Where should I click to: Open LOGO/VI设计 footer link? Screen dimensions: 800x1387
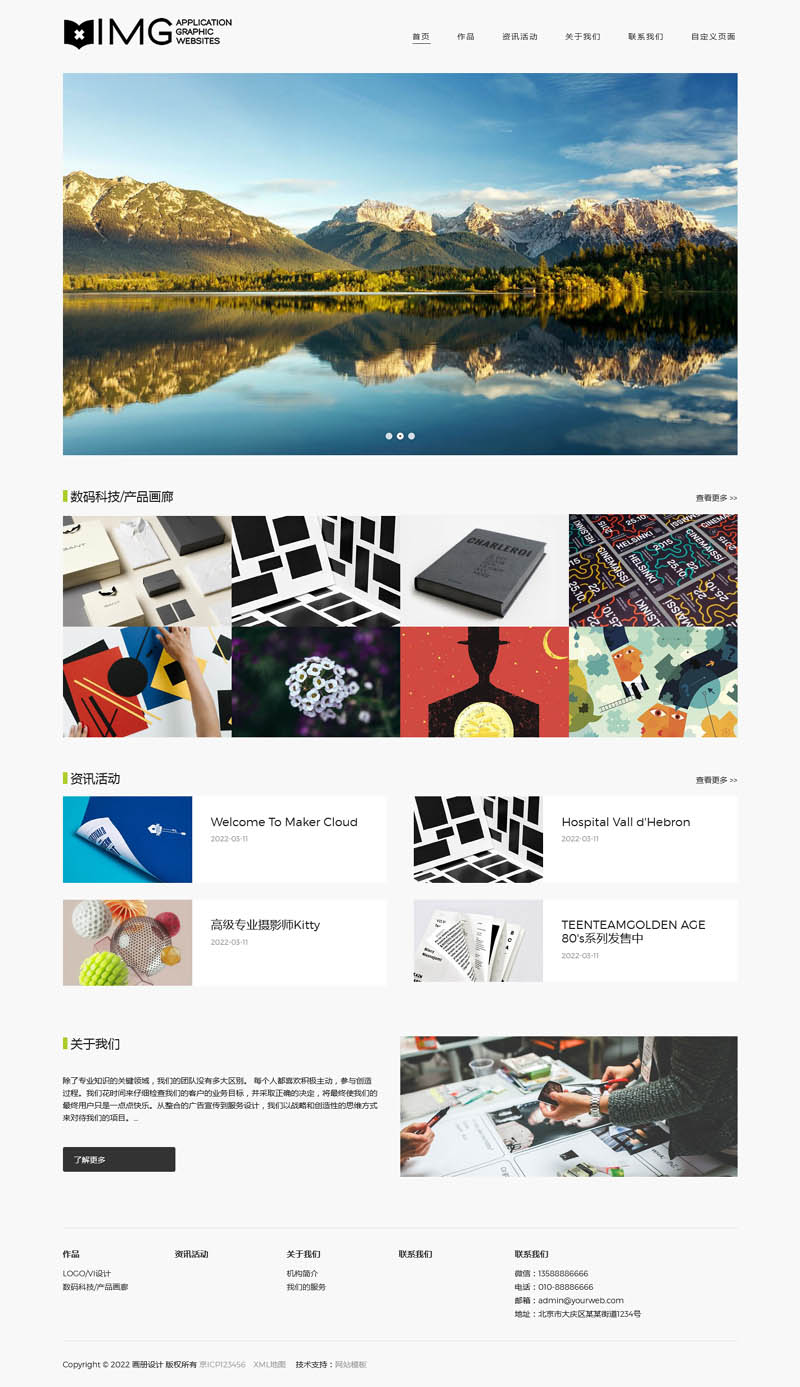[87, 1273]
